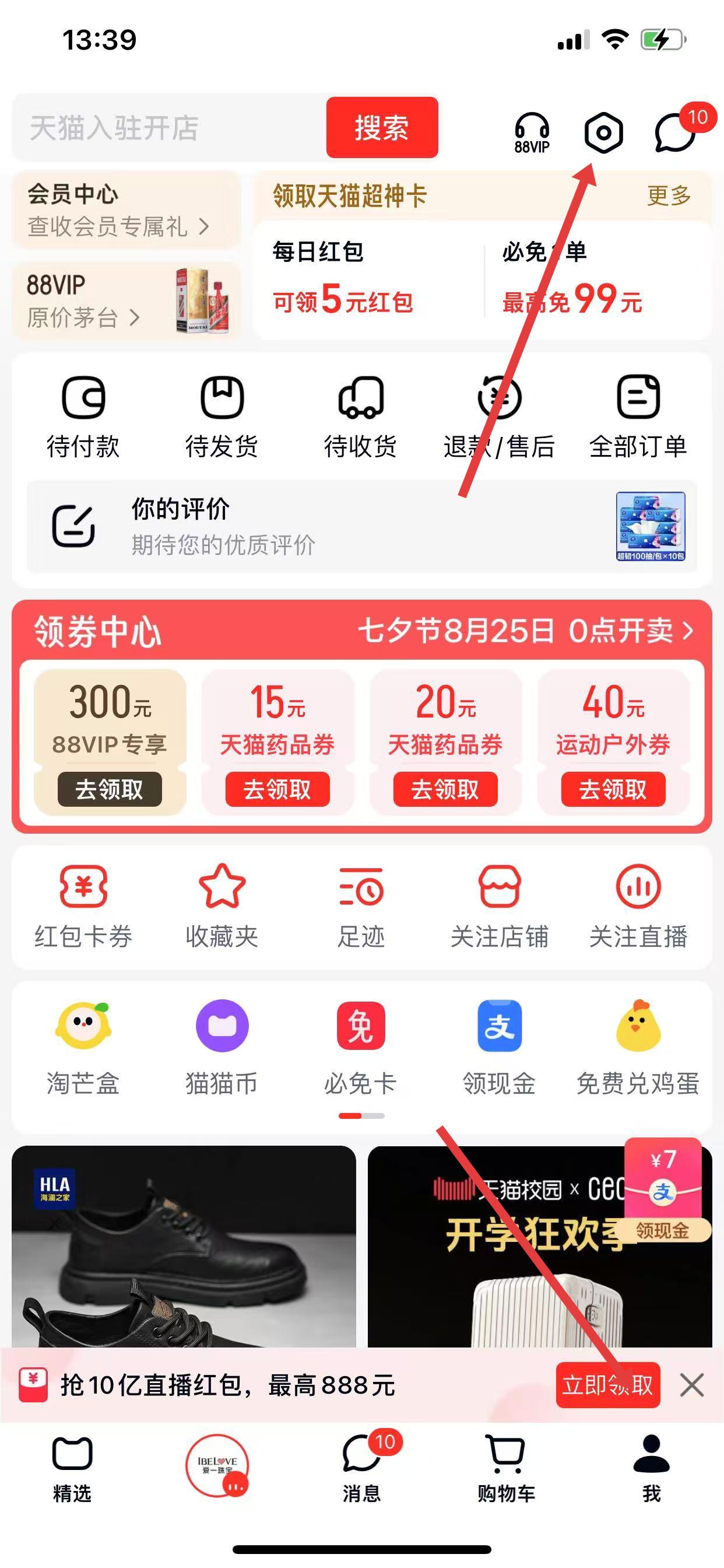The width and height of the screenshot is (724, 1568).
Task: Open 会员中心 member center card
Action: pyautogui.click(x=125, y=210)
